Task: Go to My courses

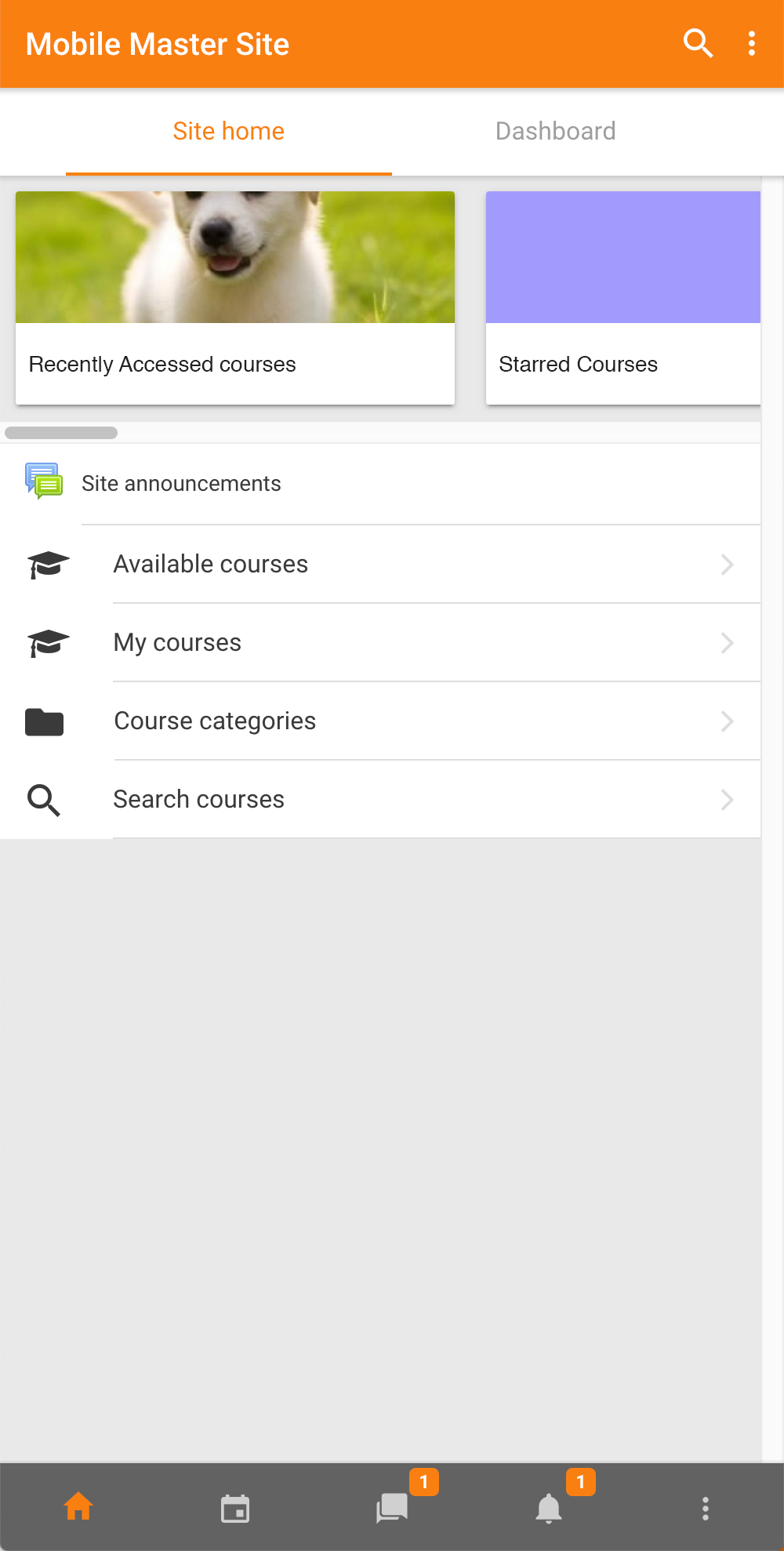Action: [x=380, y=643]
